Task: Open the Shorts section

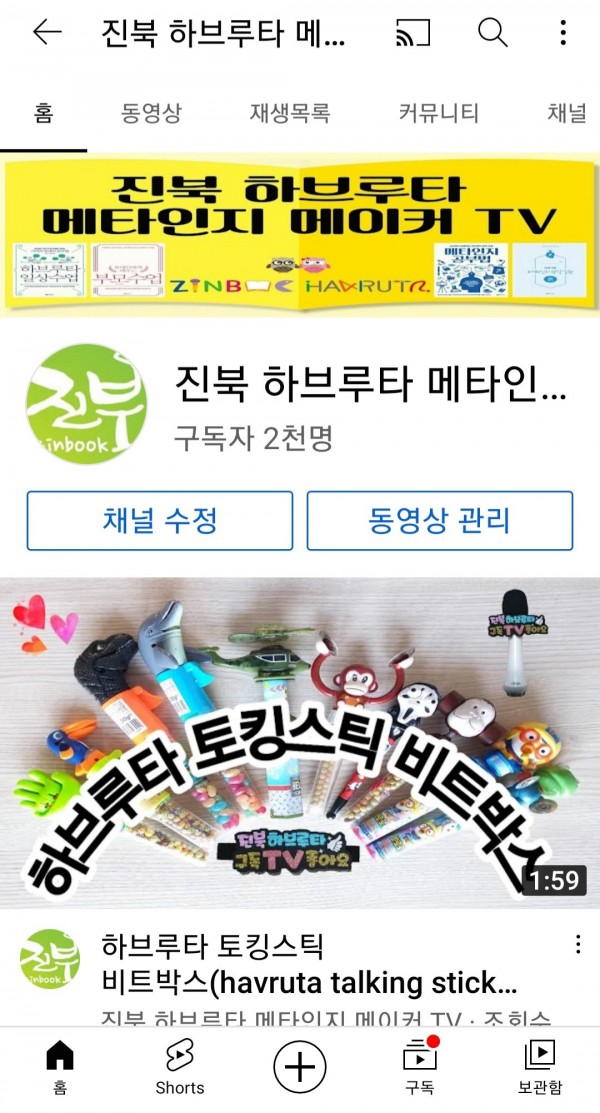Action: click(180, 1066)
